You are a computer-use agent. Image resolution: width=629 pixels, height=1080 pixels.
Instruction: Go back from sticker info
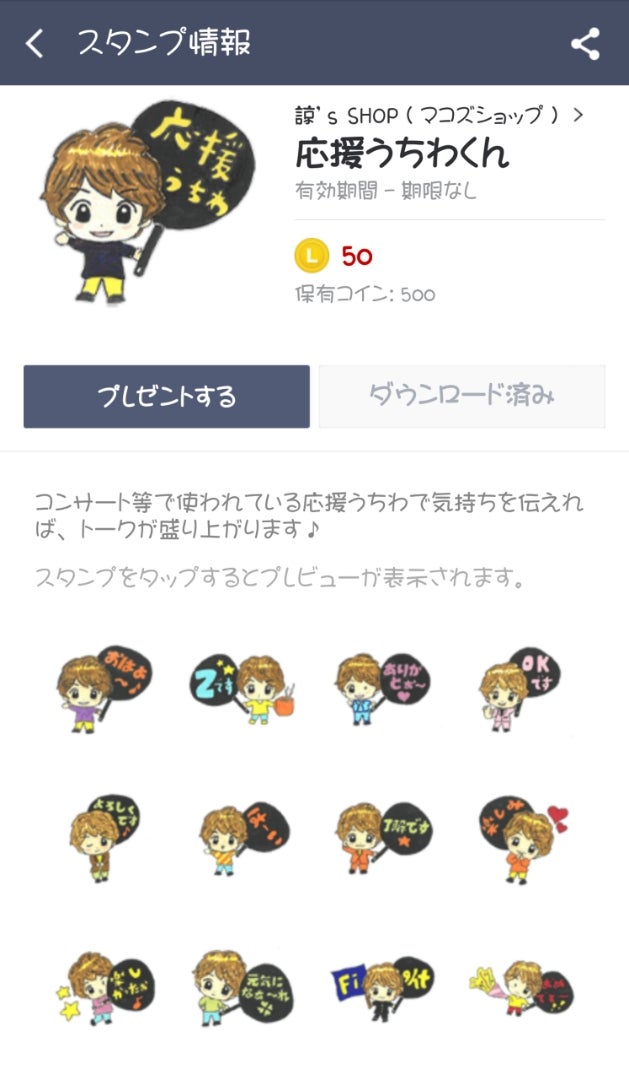click(35, 43)
